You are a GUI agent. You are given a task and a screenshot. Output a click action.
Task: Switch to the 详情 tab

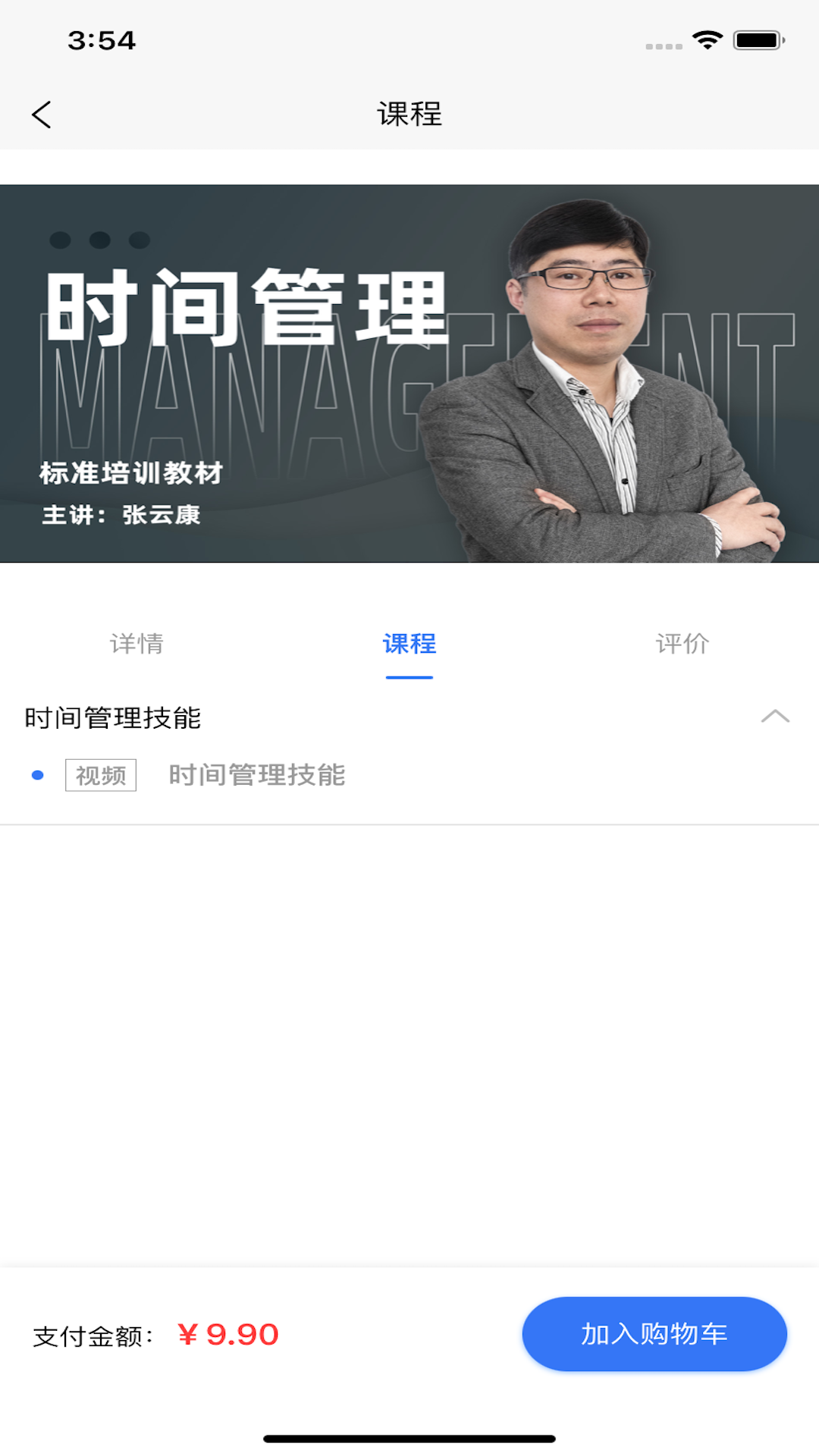tap(136, 644)
